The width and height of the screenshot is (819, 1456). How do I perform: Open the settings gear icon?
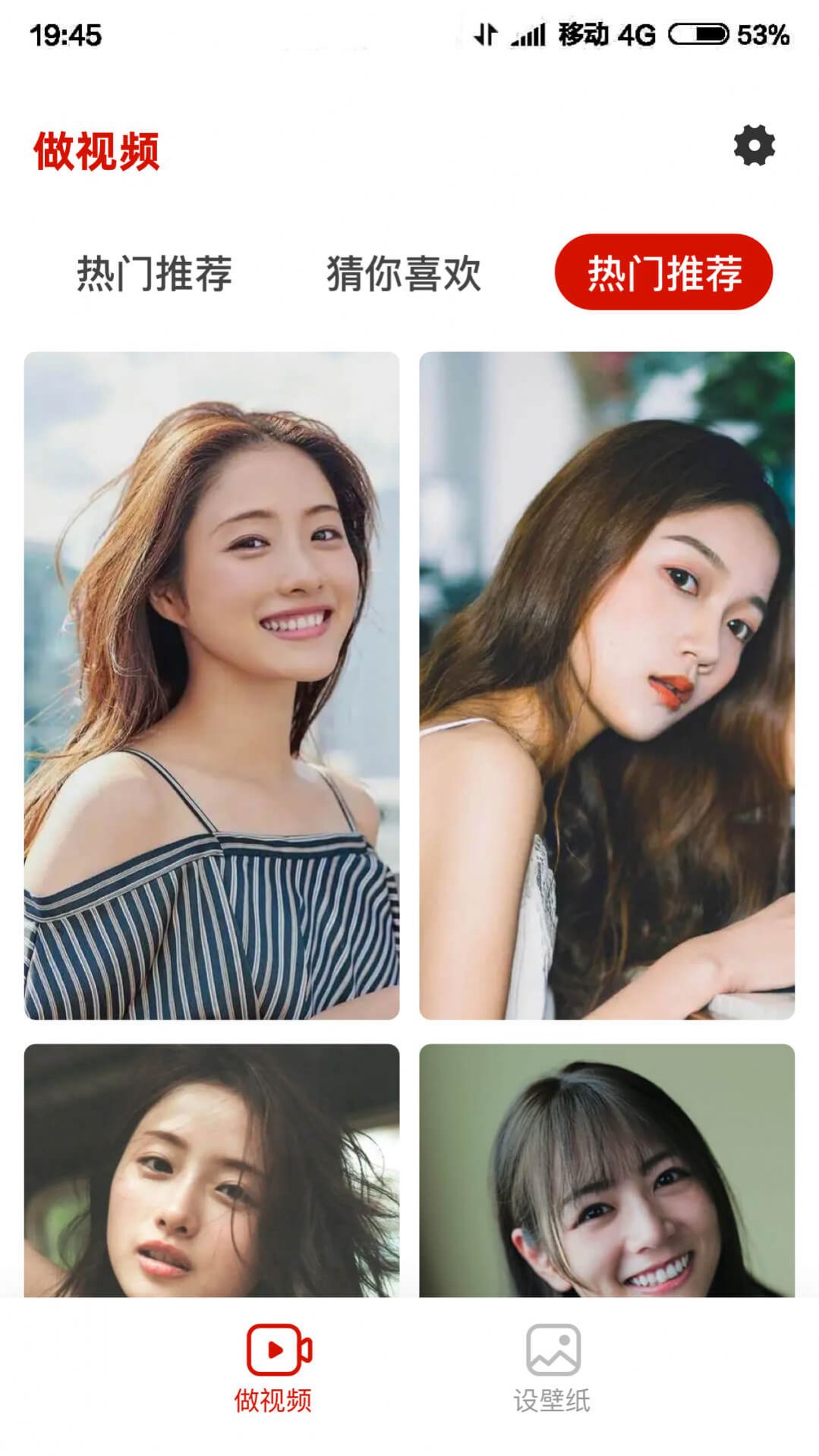(754, 146)
